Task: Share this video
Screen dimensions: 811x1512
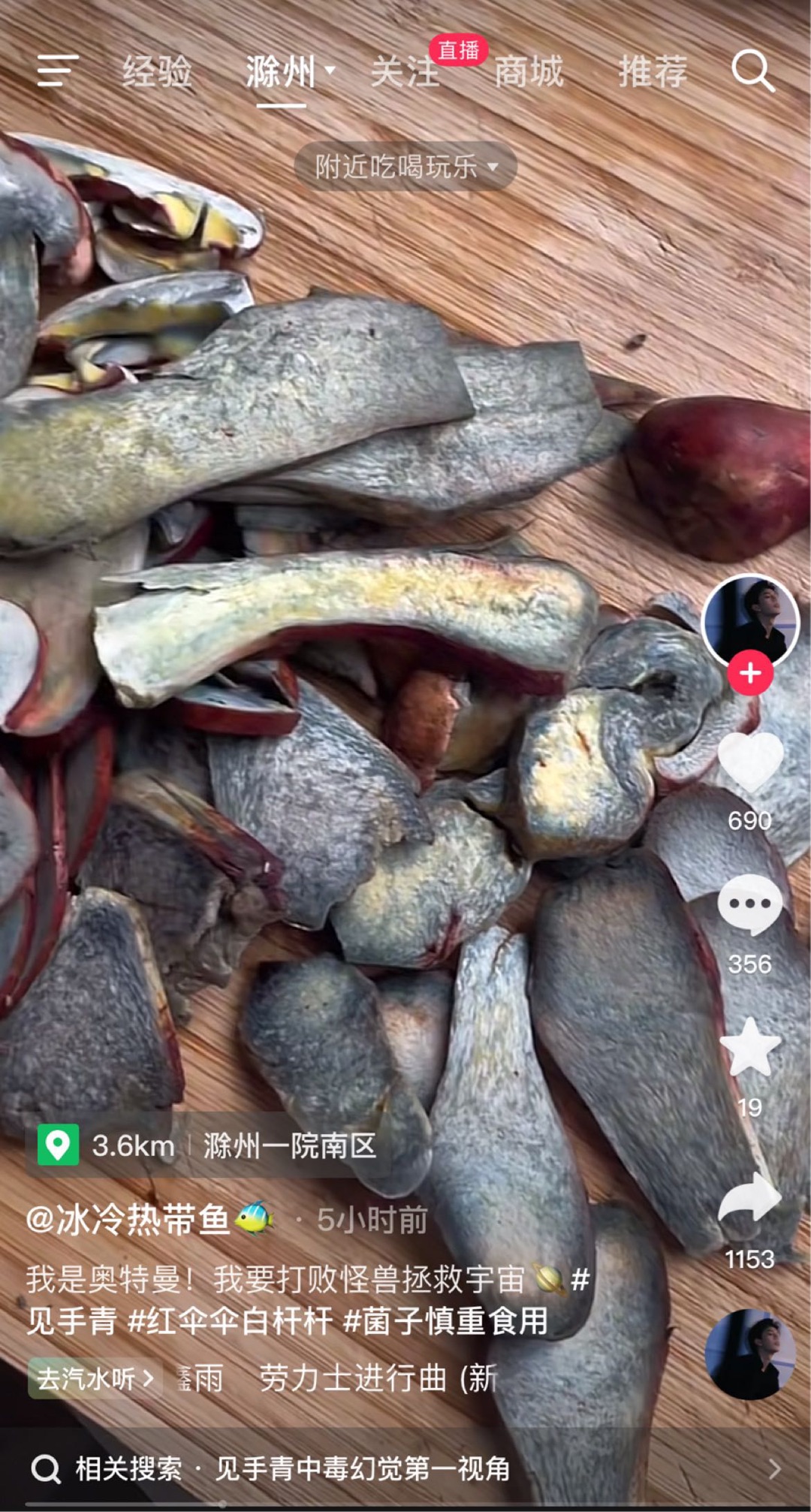Action: pyautogui.click(x=750, y=1198)
